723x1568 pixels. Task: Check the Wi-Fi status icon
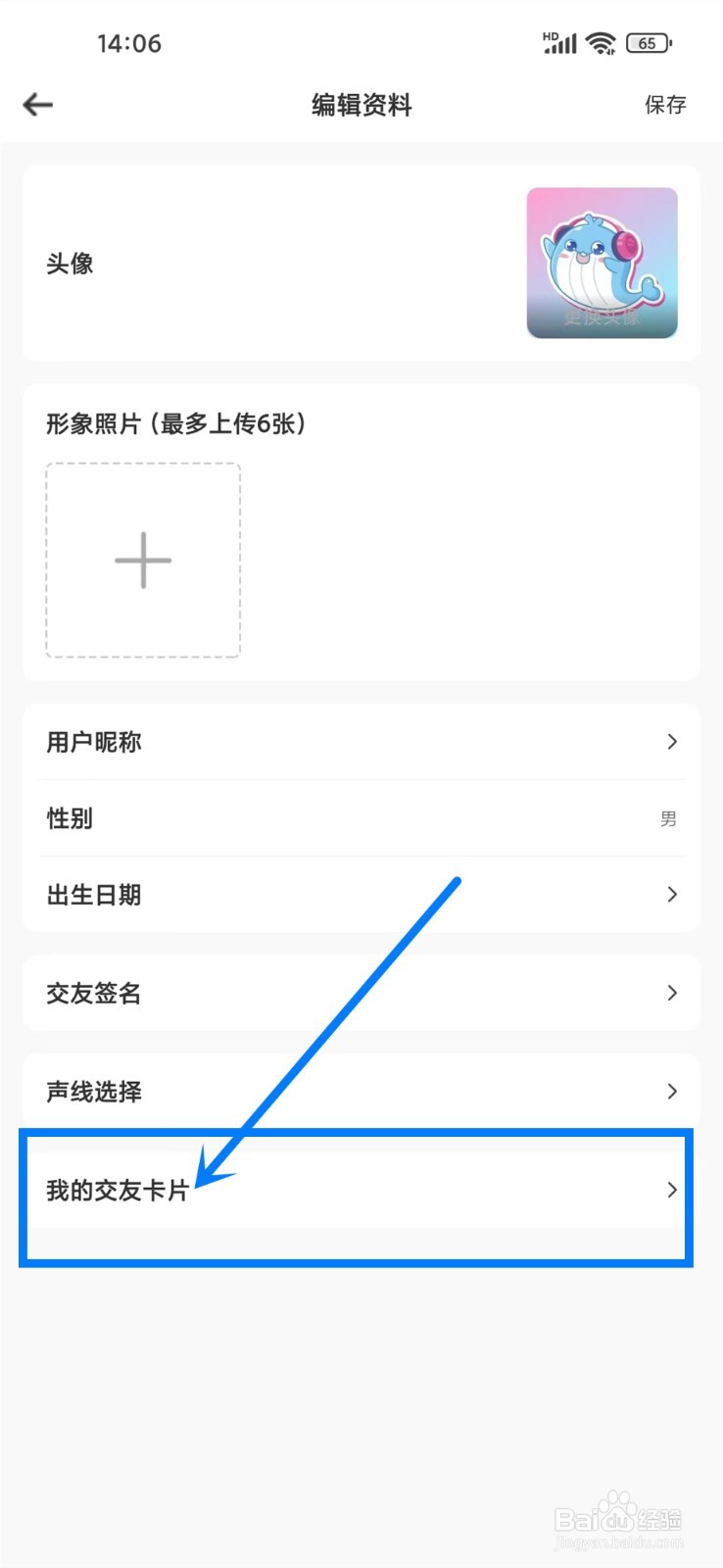click(601, 42)
